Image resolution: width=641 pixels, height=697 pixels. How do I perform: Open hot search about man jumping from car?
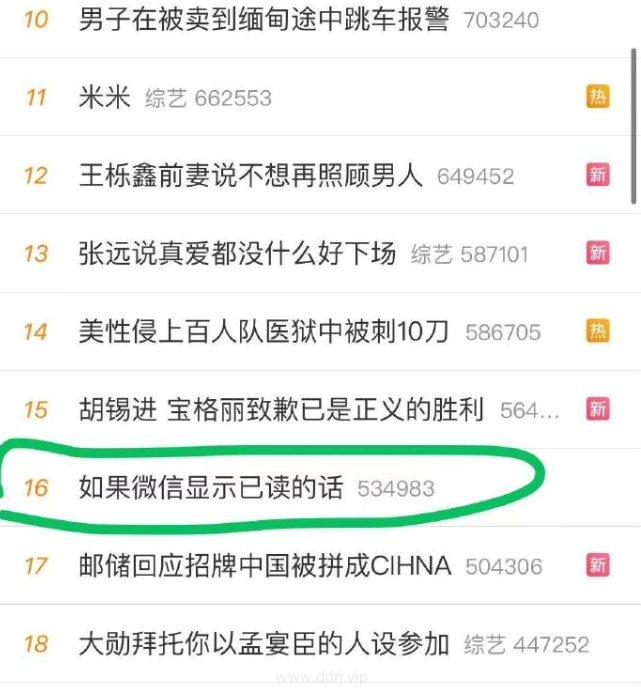tap(264, 19)
